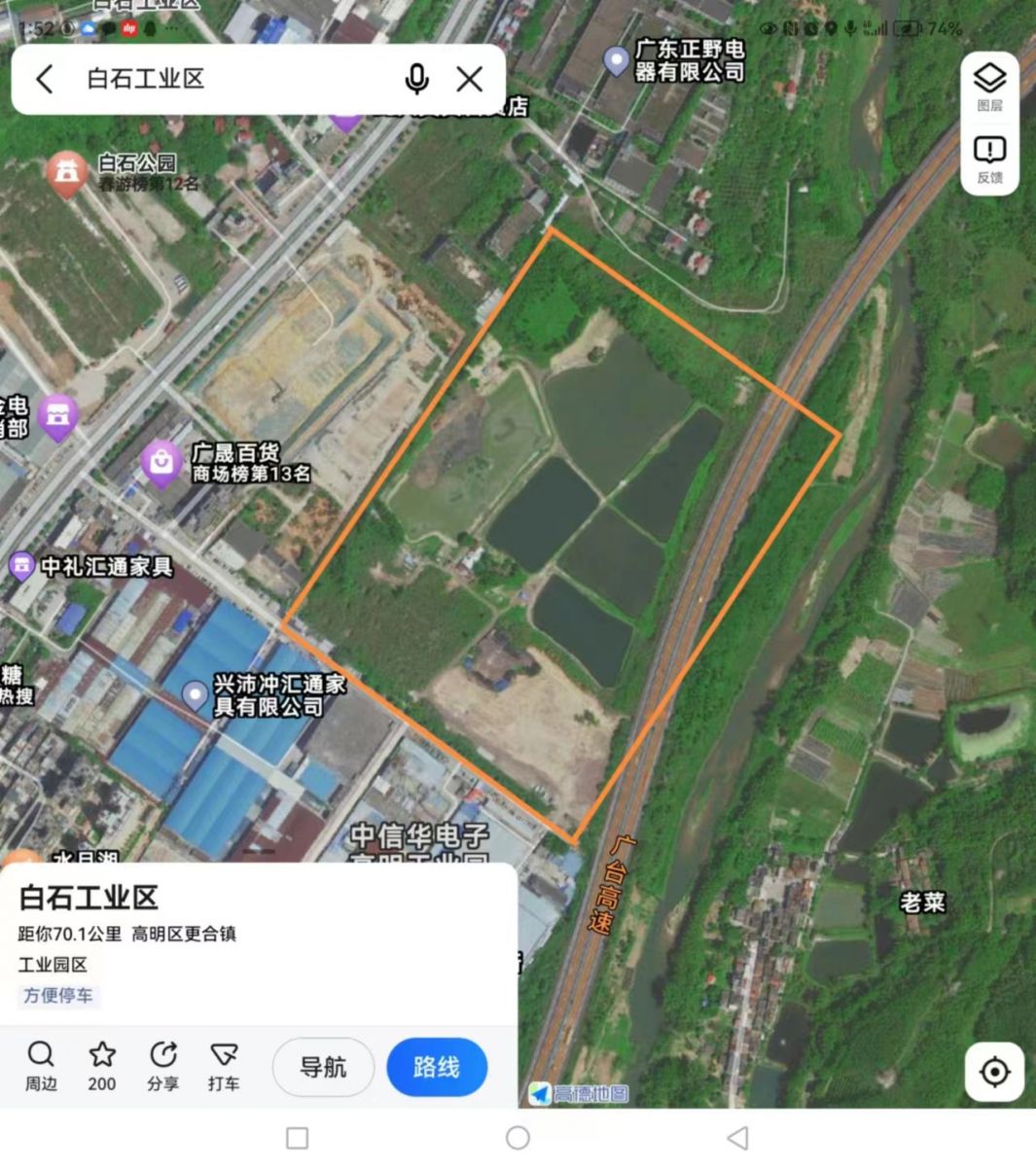Open the 图层 map layers option
This screenshot has height=1167, width=1036.
[989, 86]
